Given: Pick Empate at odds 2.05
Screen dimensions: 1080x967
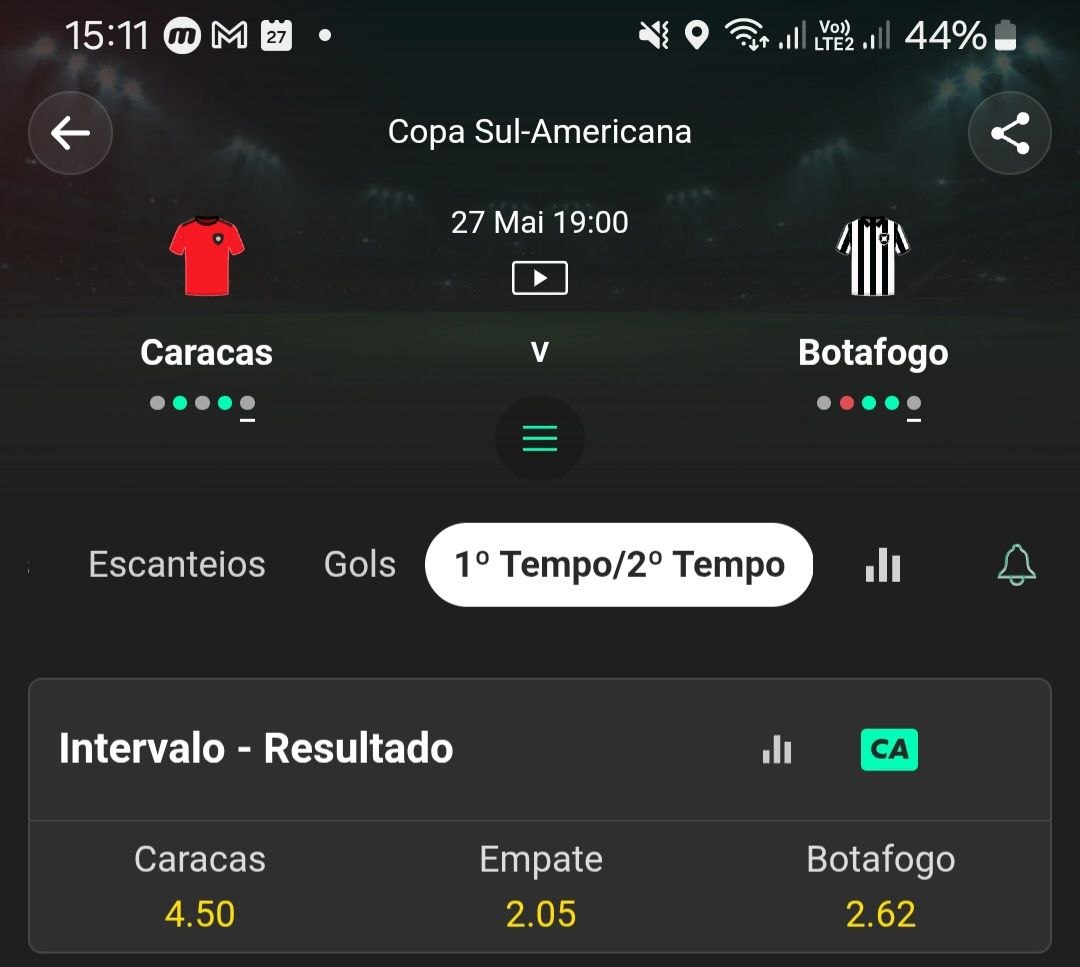Looking at the screenshot, I should [x=541, y=886].
